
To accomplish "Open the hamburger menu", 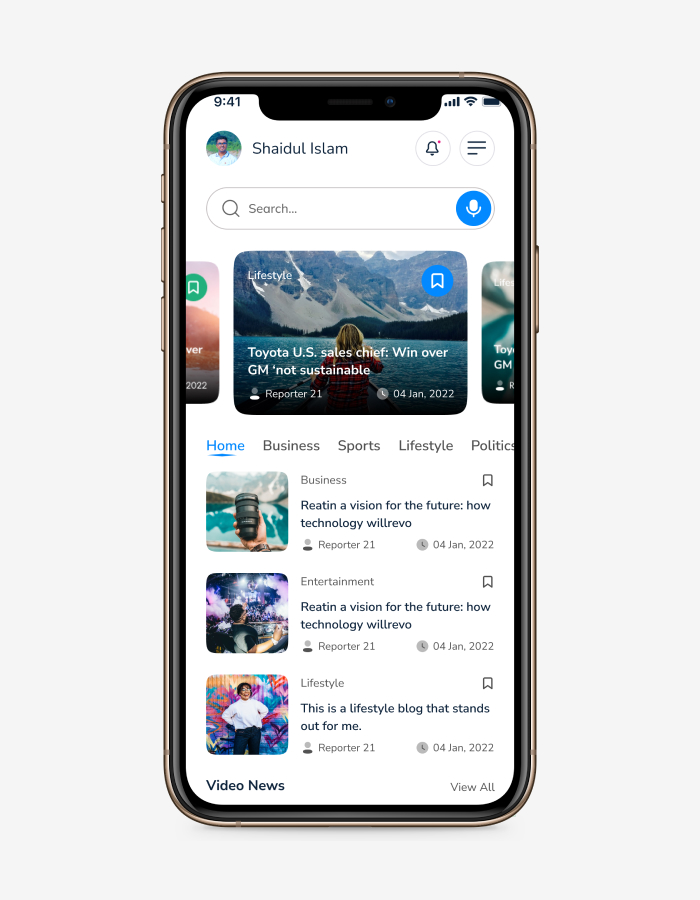I will (x=477, y=148).
